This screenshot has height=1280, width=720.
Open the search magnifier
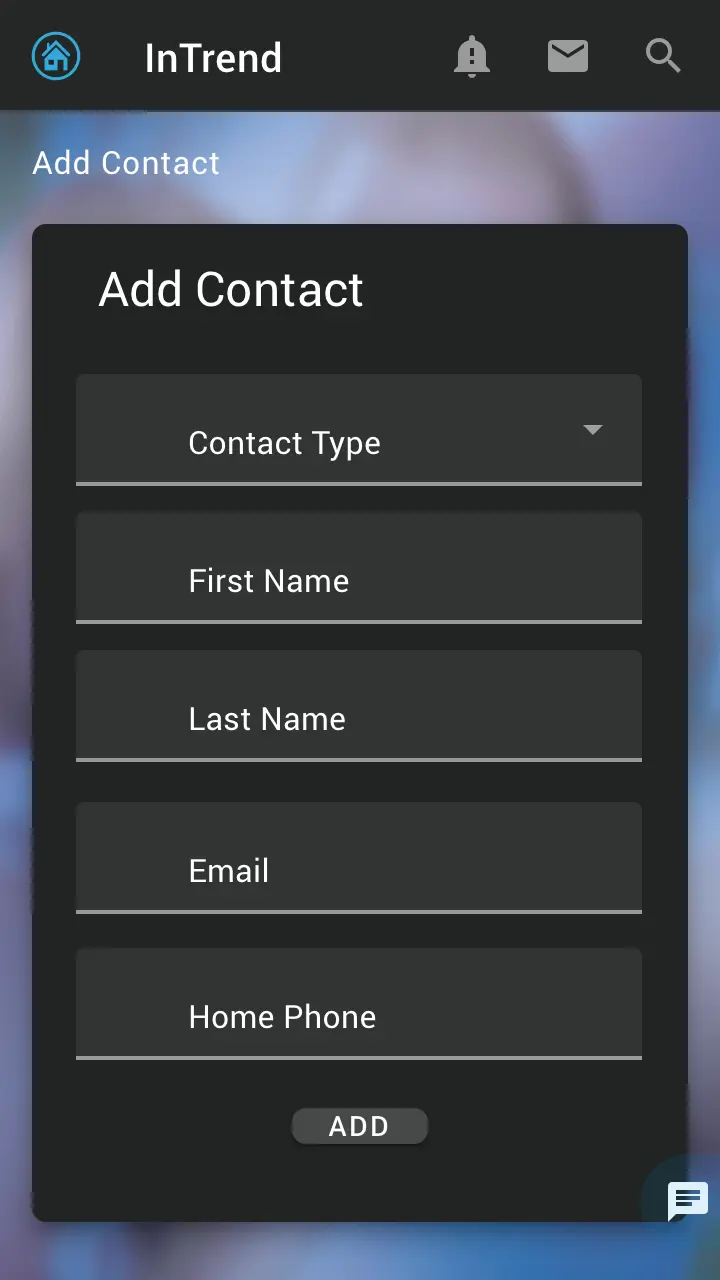coord(663,56)
